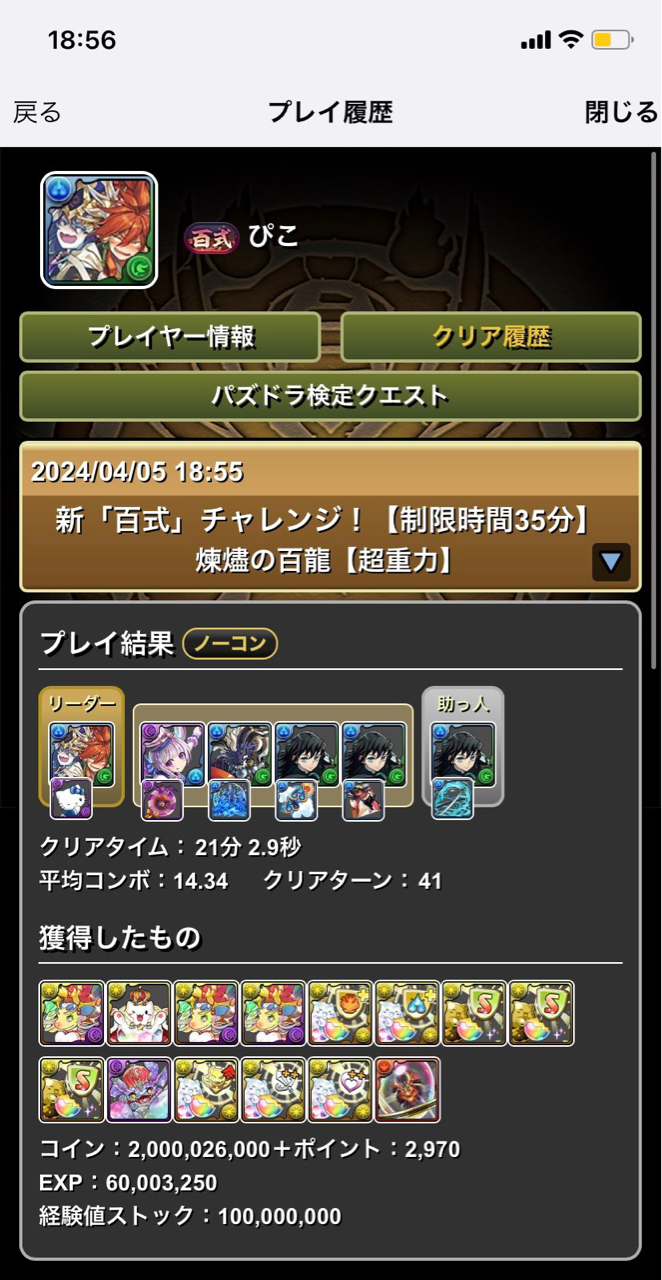Open パズドラ検定クエスト

pos(330,396)
